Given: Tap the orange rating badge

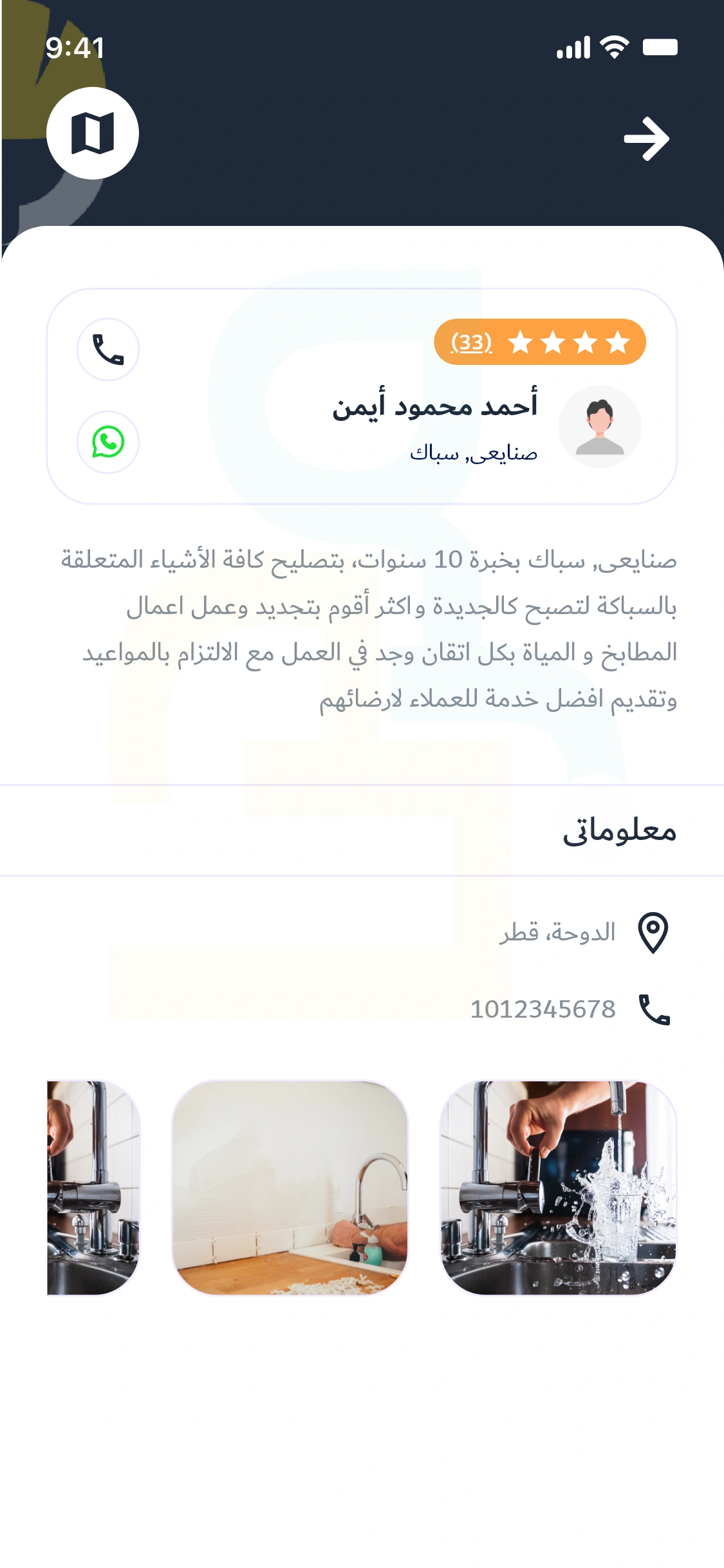Looking at the screenshot, I should [x=543, y=341].
